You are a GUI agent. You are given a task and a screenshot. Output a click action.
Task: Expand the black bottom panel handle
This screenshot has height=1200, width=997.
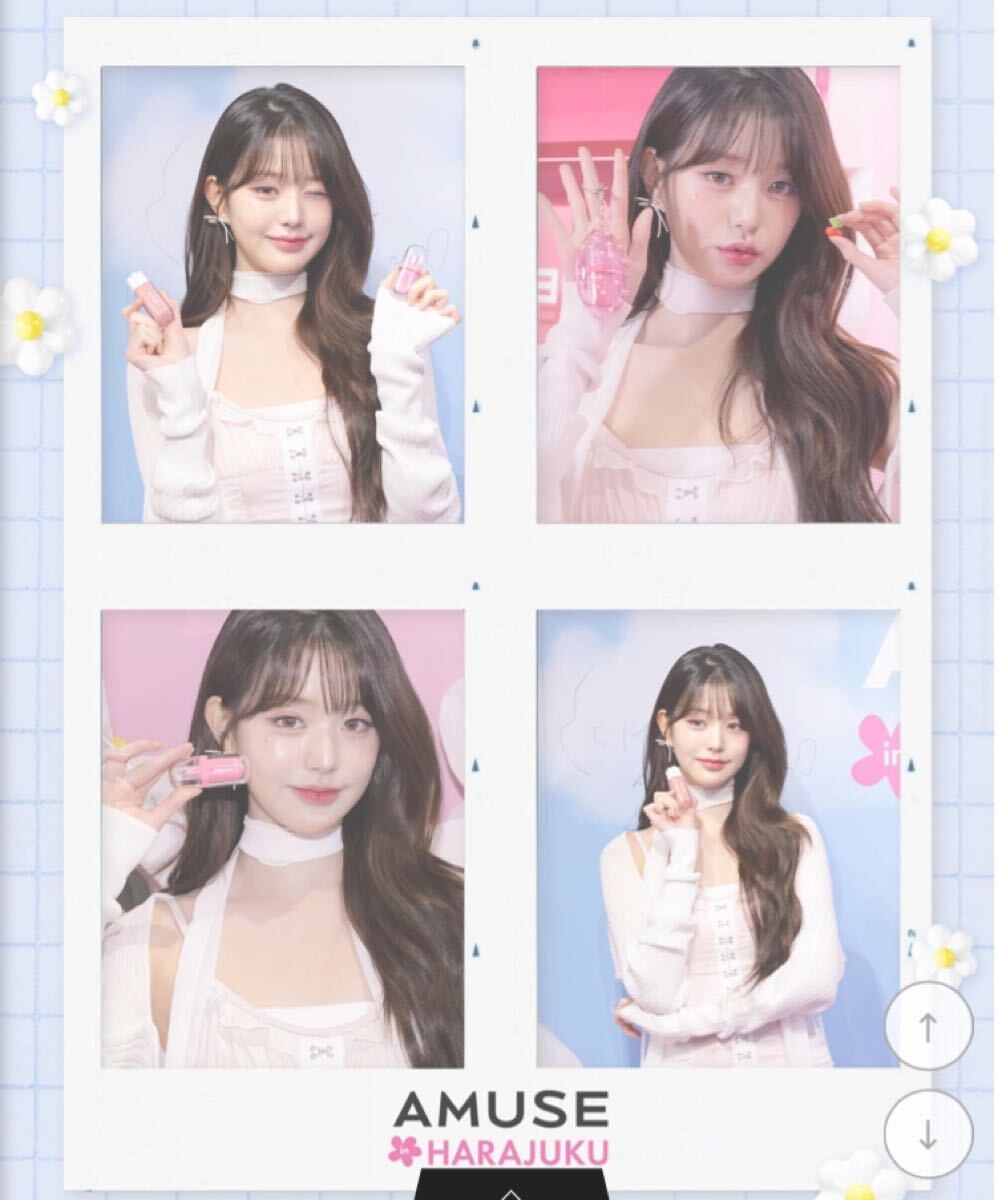click(511, 1189)
